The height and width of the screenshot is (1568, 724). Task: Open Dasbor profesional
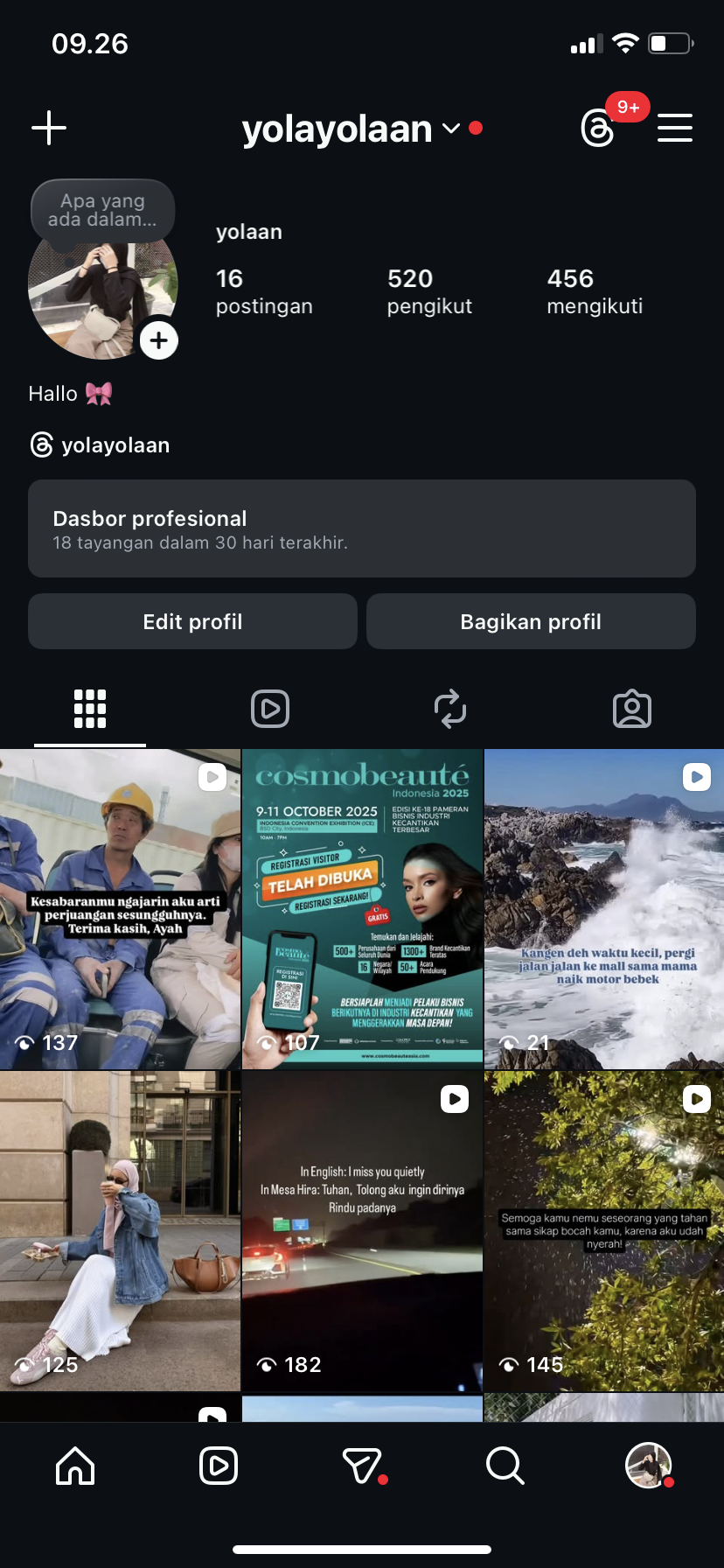pos(362,528)
